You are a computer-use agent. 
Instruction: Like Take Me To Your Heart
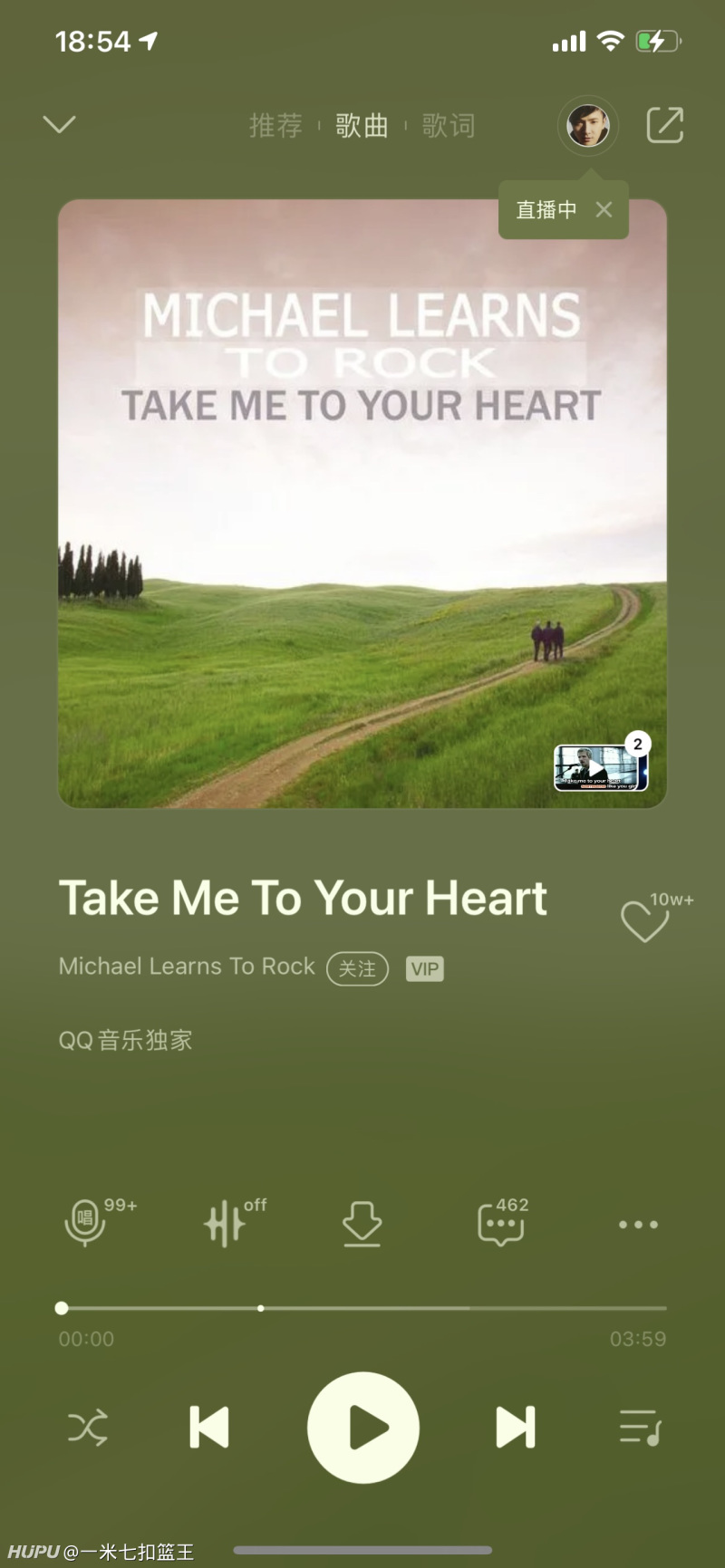pyautogui.click(x=644, y=922)
